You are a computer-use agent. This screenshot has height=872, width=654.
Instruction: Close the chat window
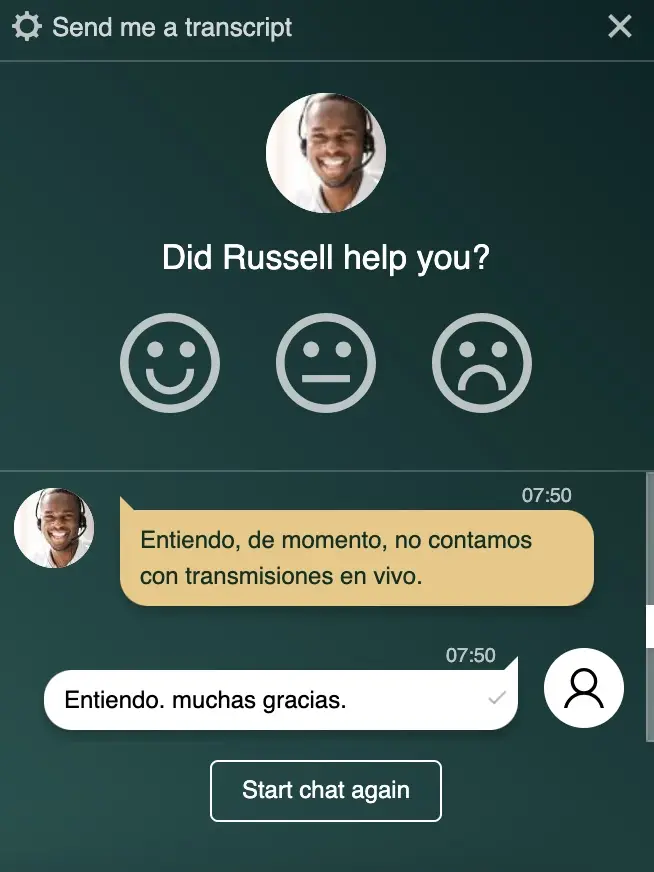tap(620, 27)
